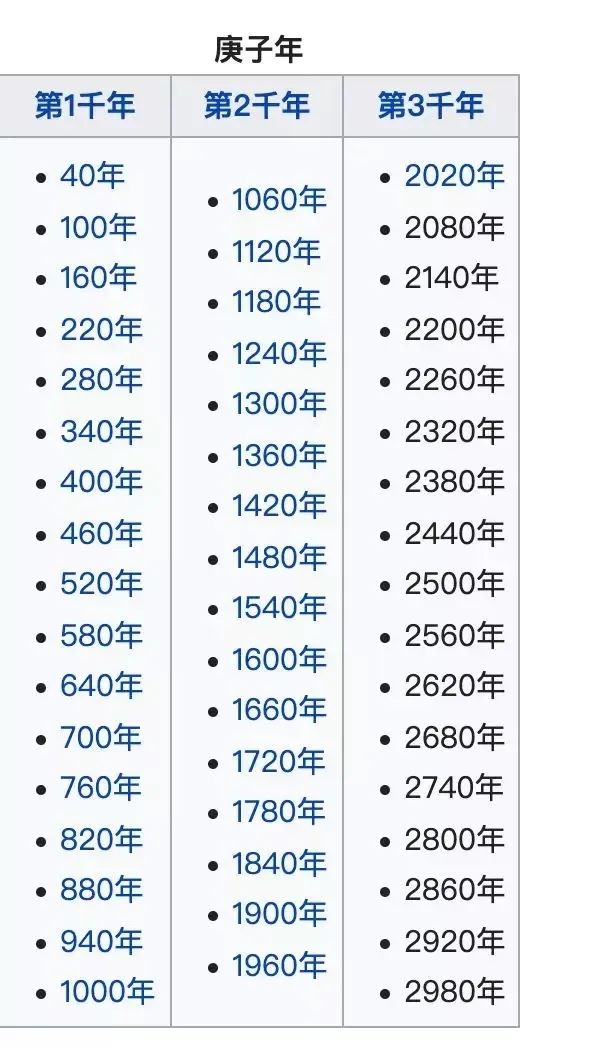Open the 1000年 link
The image size is (600, 1048).
point(107,991)
